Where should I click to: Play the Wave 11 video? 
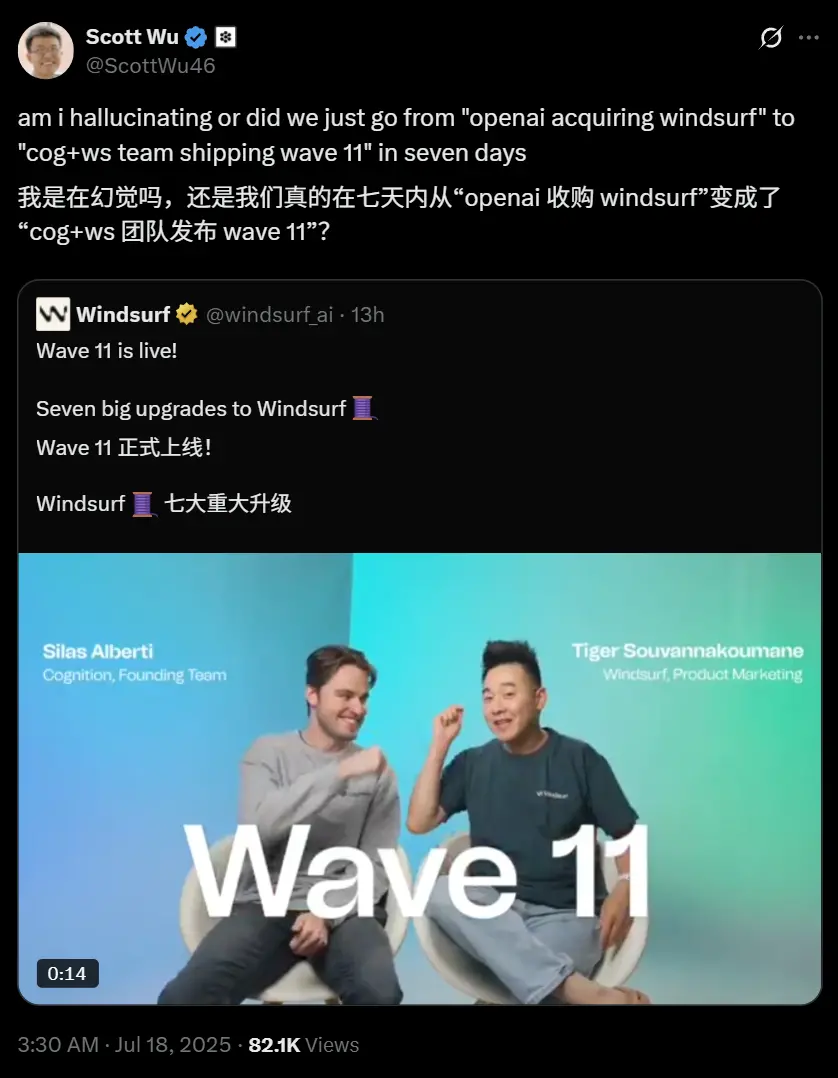click(420, 778)
